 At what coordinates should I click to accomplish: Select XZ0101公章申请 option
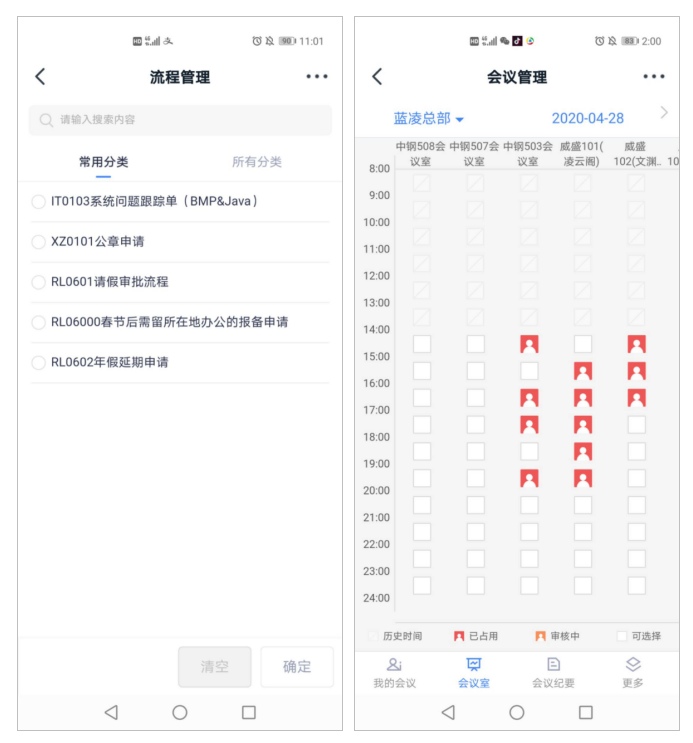39,242
